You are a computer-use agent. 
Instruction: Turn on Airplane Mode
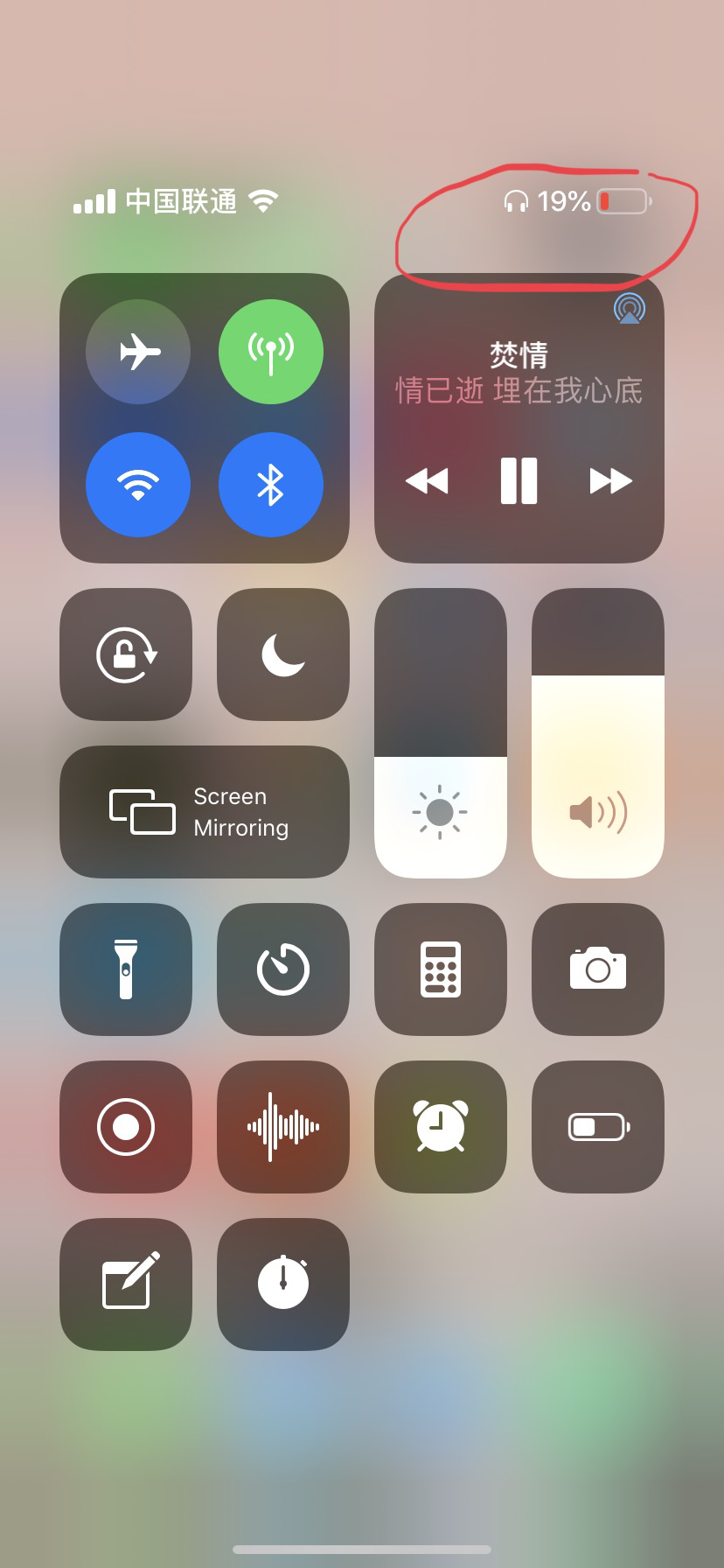(138, 352)
